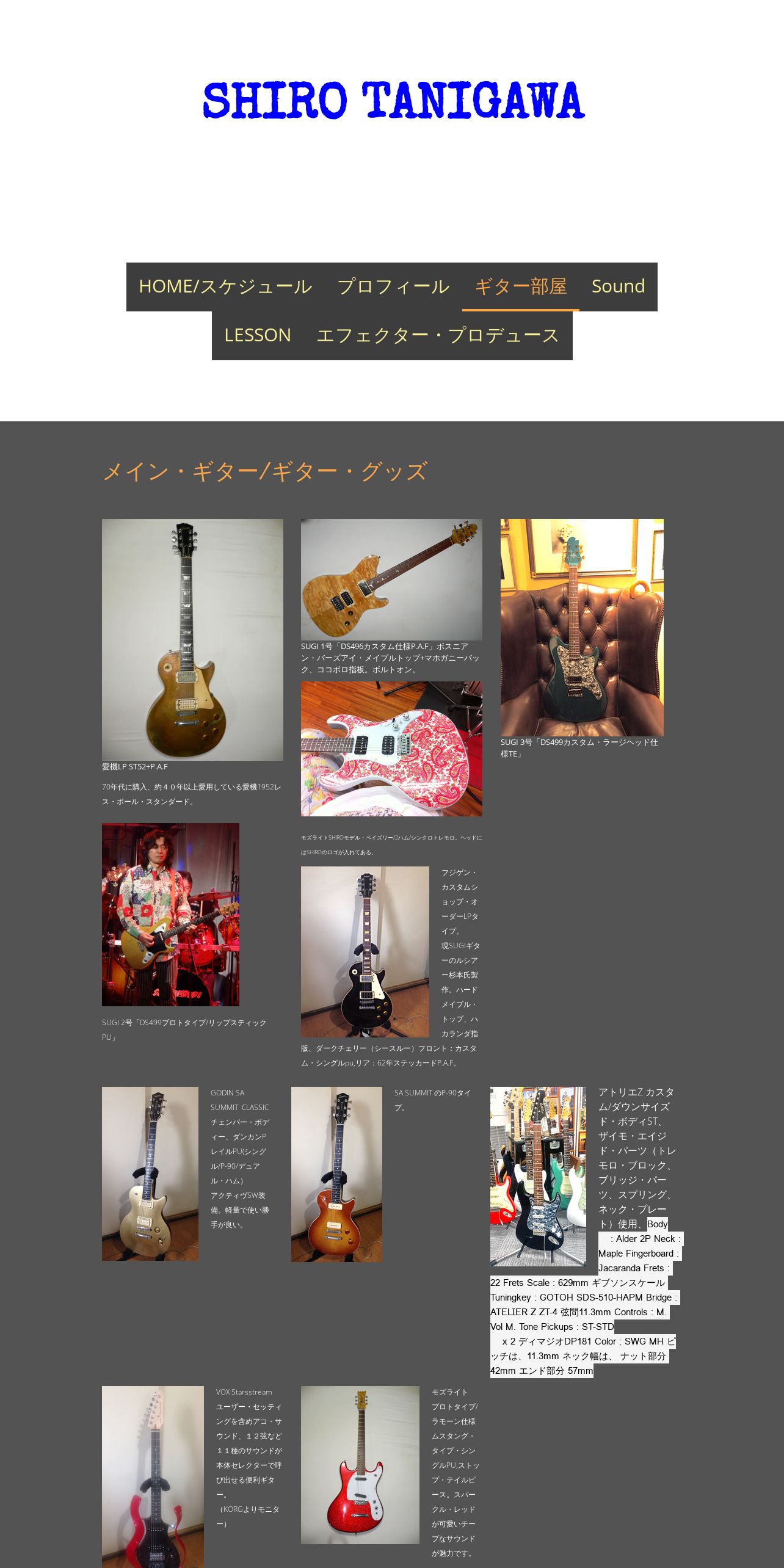784x1568 pixels.
Task: View the フジゲン black LP-type guitar image
Action: 365,951
